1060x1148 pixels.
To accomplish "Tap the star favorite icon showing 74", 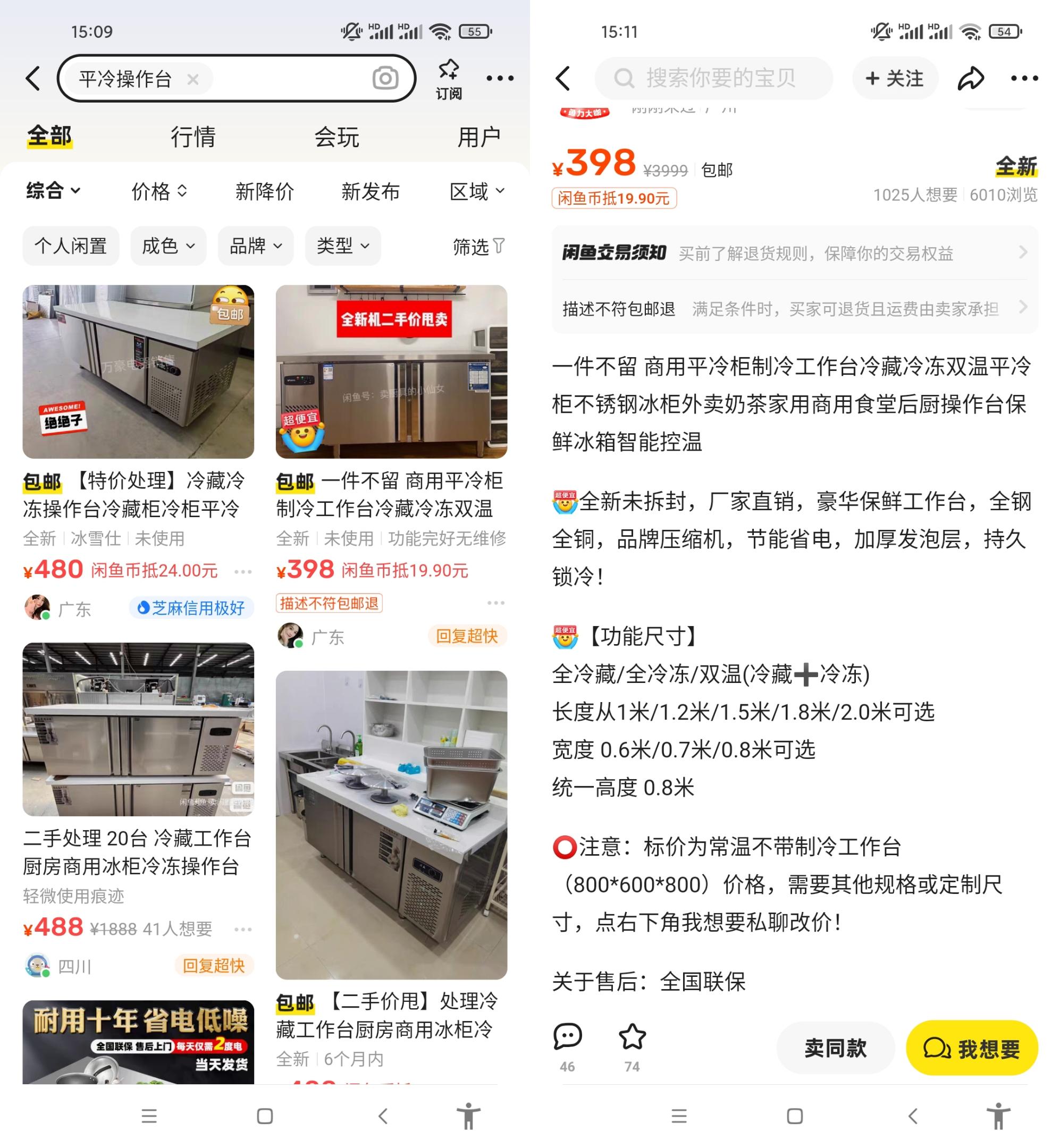I will (632, 1038).
